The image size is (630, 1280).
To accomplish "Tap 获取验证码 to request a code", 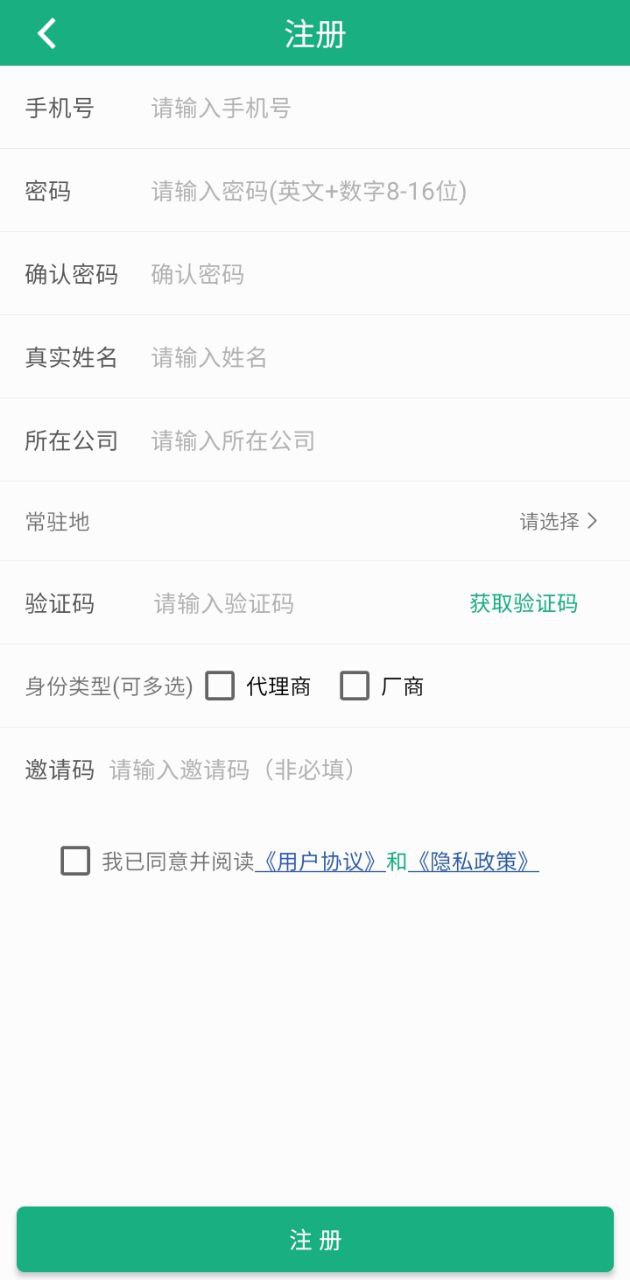I will [x=523, y=603].
